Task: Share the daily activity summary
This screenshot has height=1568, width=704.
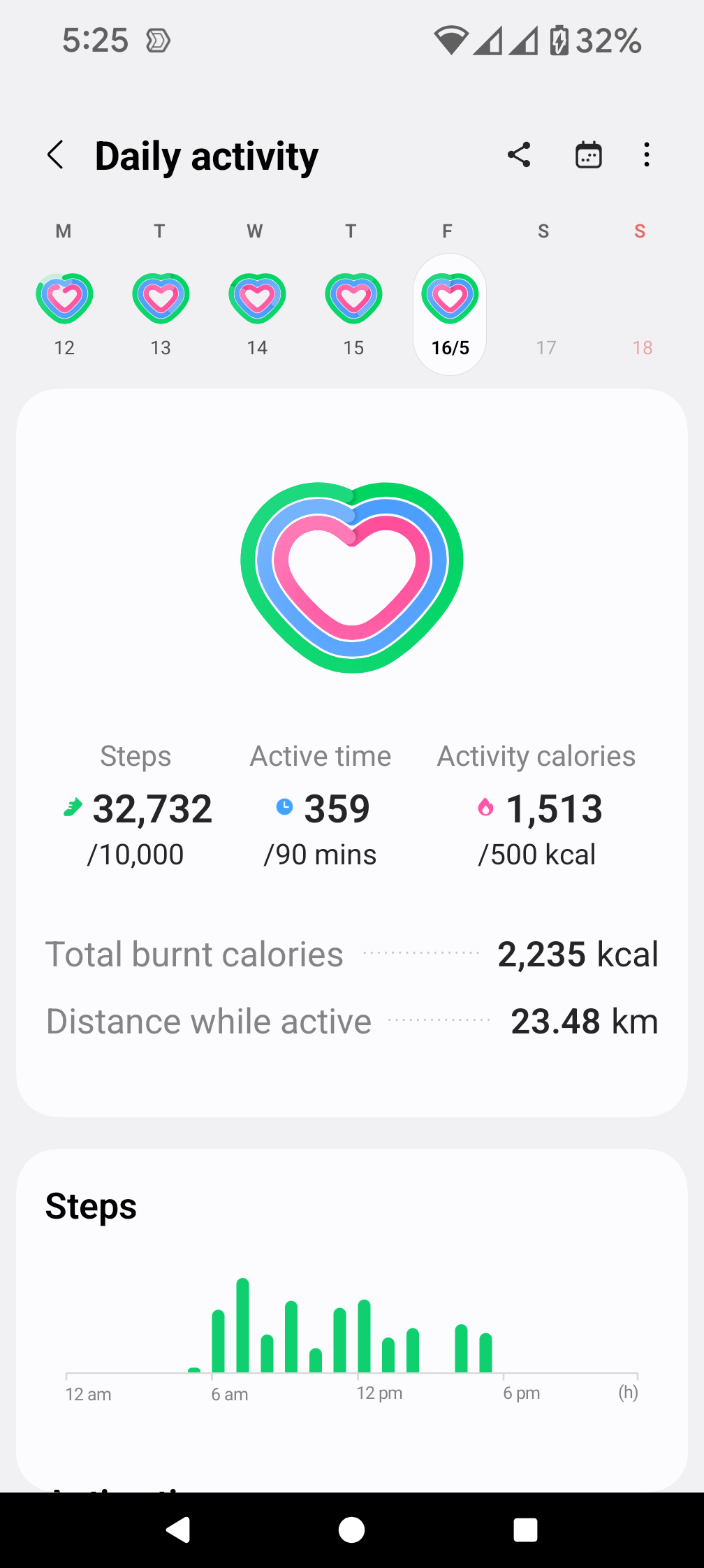Action: 519,155
